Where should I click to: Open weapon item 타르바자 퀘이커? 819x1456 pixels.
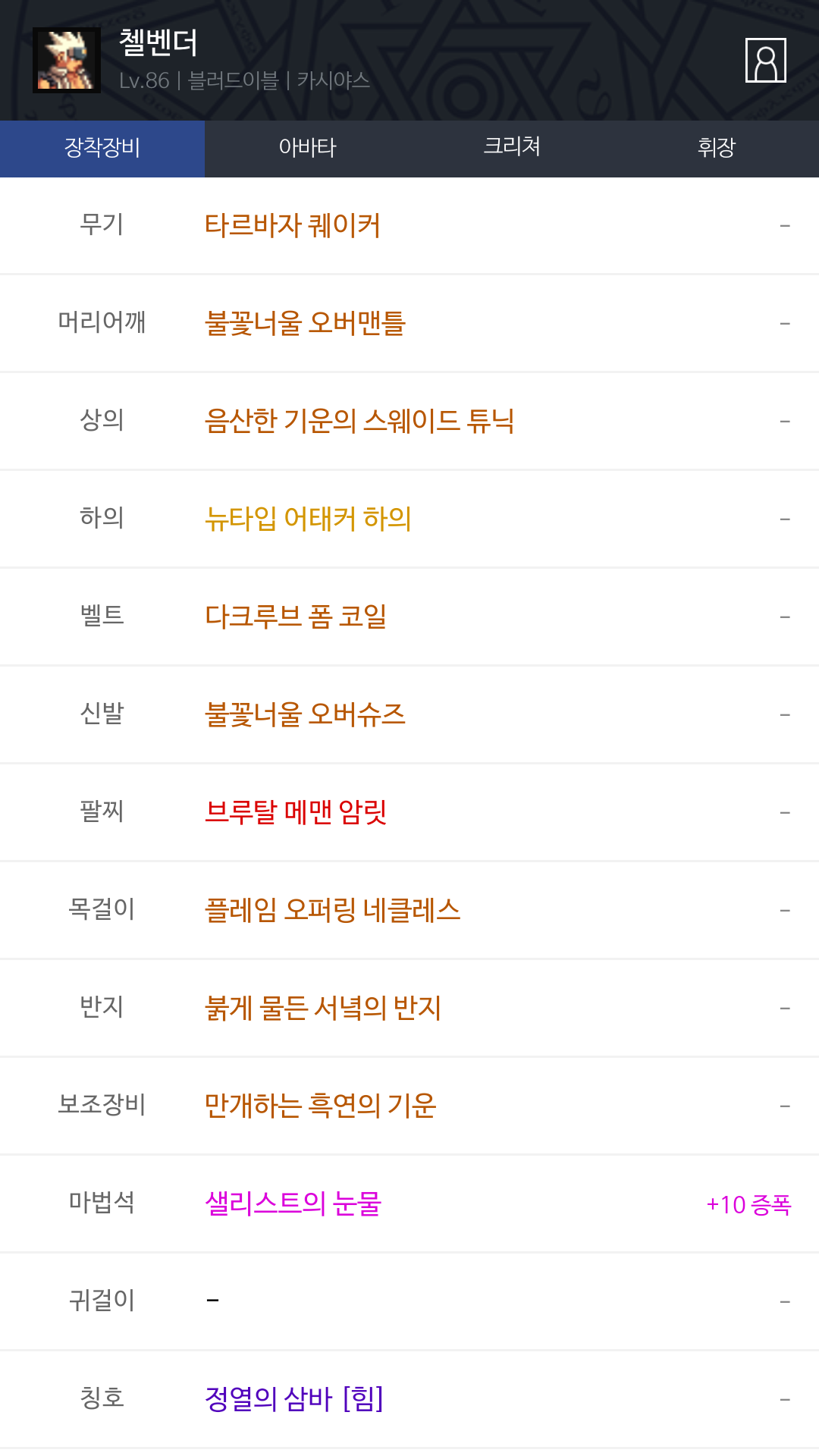(293, 226)
